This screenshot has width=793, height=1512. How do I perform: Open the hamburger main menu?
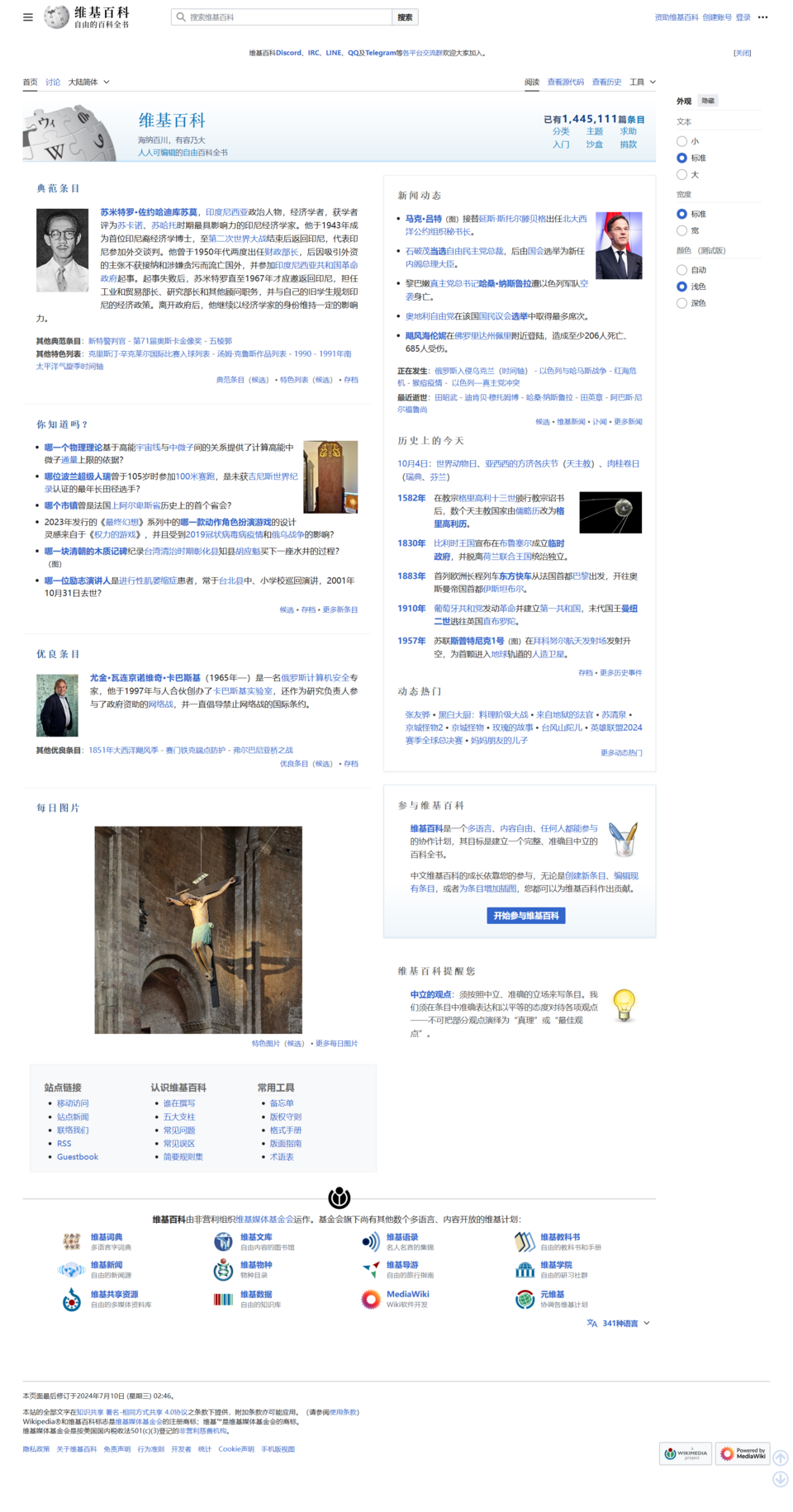pyautogui.click(x=28, y=17)
